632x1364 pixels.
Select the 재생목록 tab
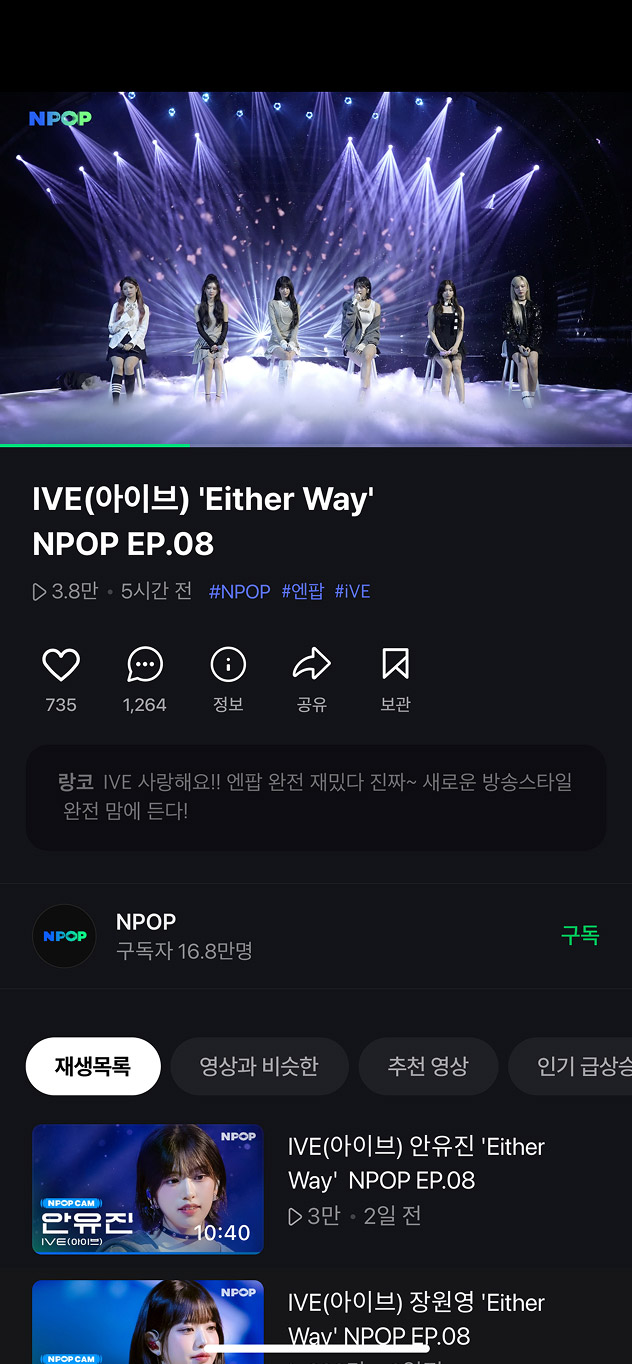(93, 1066)
